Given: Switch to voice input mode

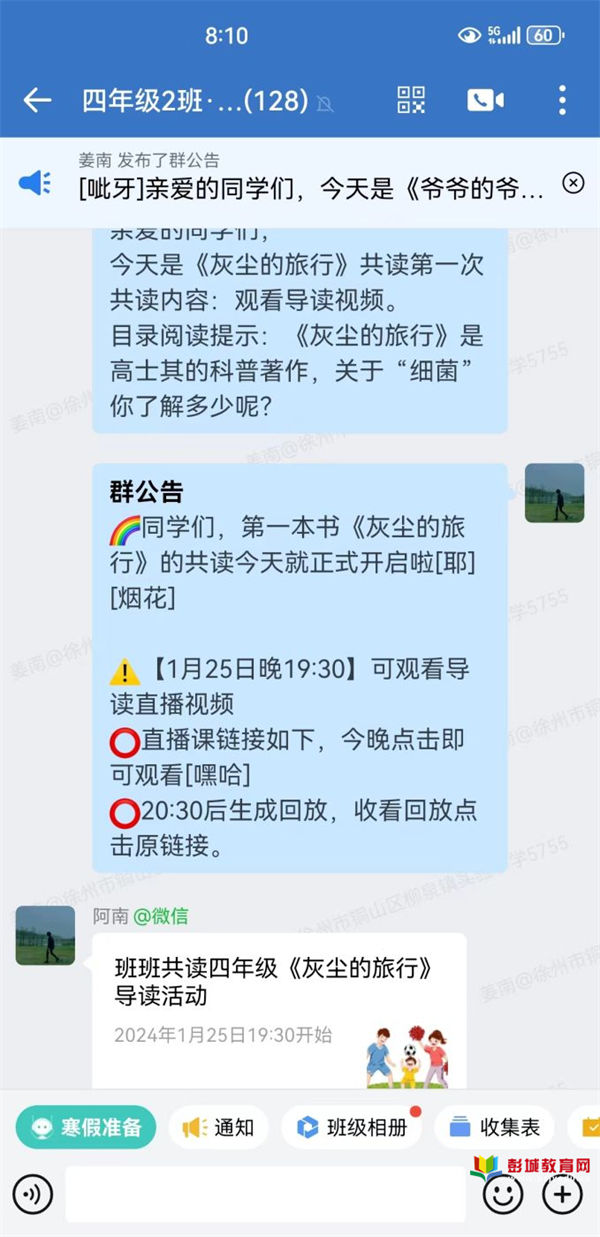Looking at the screenshot, I should point(32,1194).
